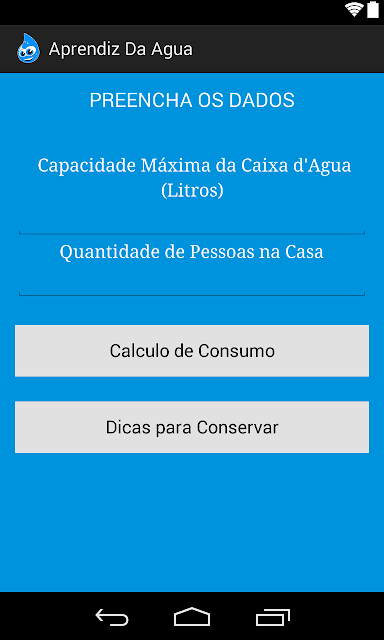Open recent apps from navigation bar
The height and width of the screenshot is (640, 384).
click(273, 617)
